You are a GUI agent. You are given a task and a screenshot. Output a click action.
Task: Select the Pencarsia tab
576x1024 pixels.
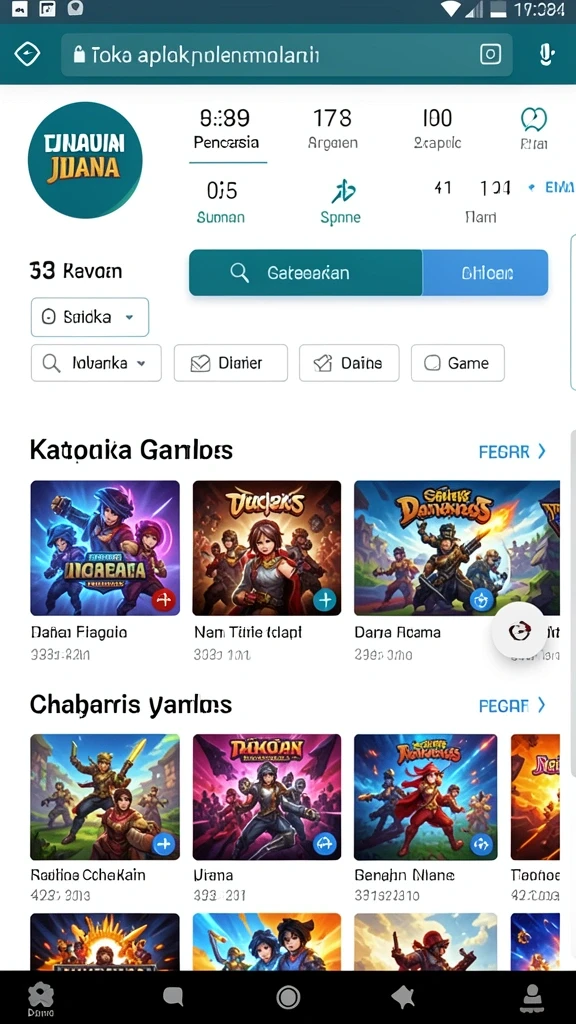pos(227,130)
